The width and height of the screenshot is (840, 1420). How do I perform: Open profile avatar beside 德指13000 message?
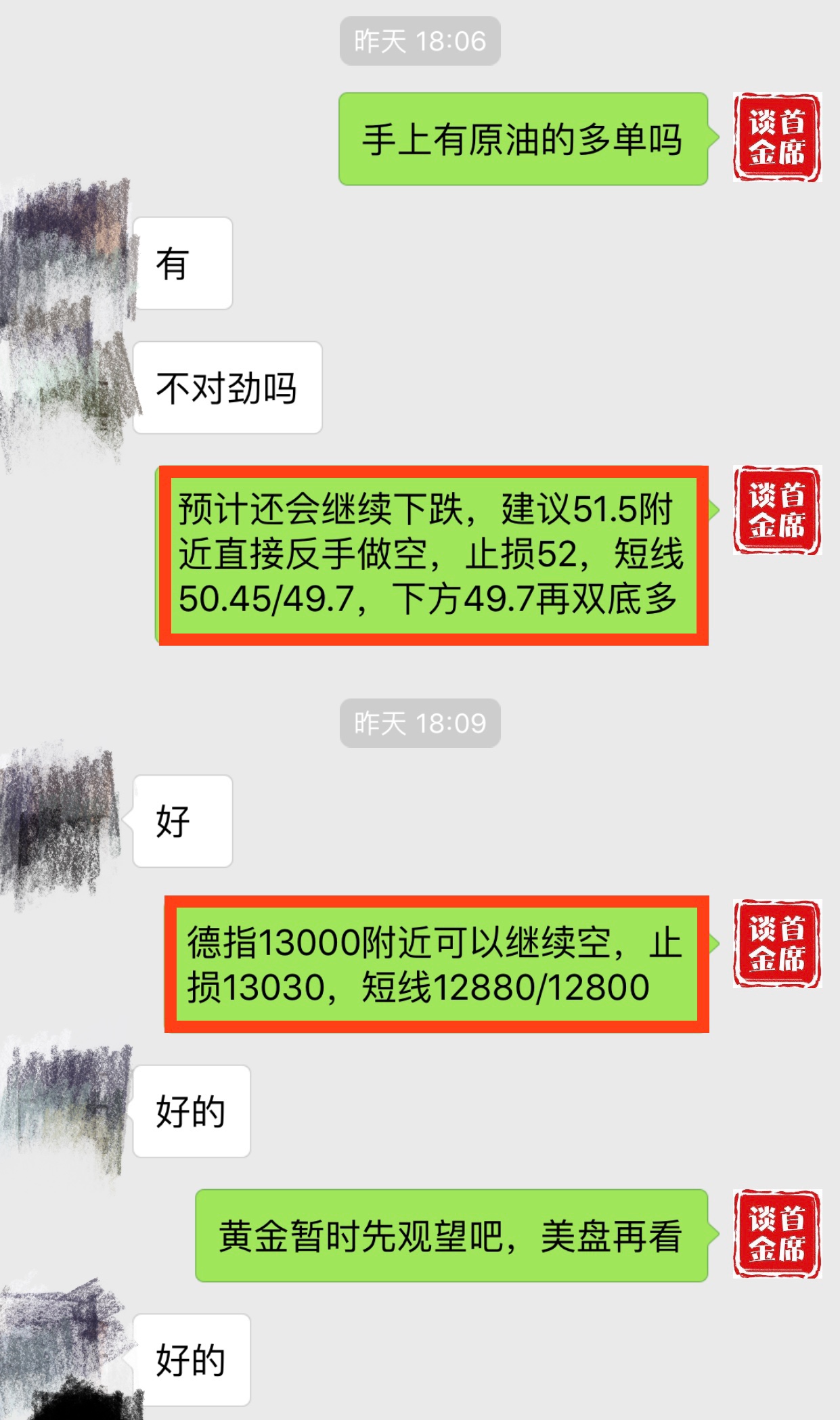tap(777, 944)
